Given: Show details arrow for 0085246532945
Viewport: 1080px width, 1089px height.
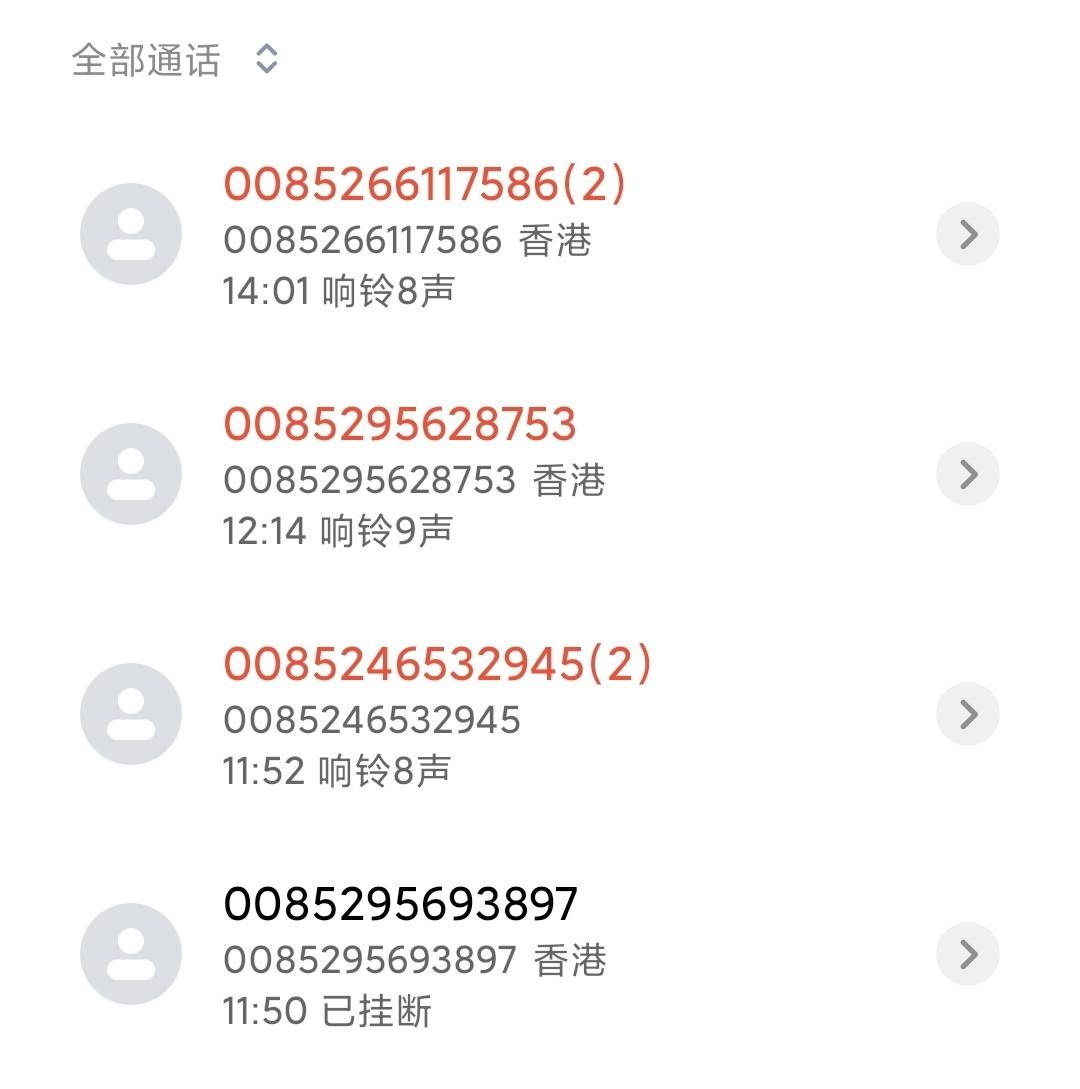Looking at the screenshot, I should coord(967,714).
